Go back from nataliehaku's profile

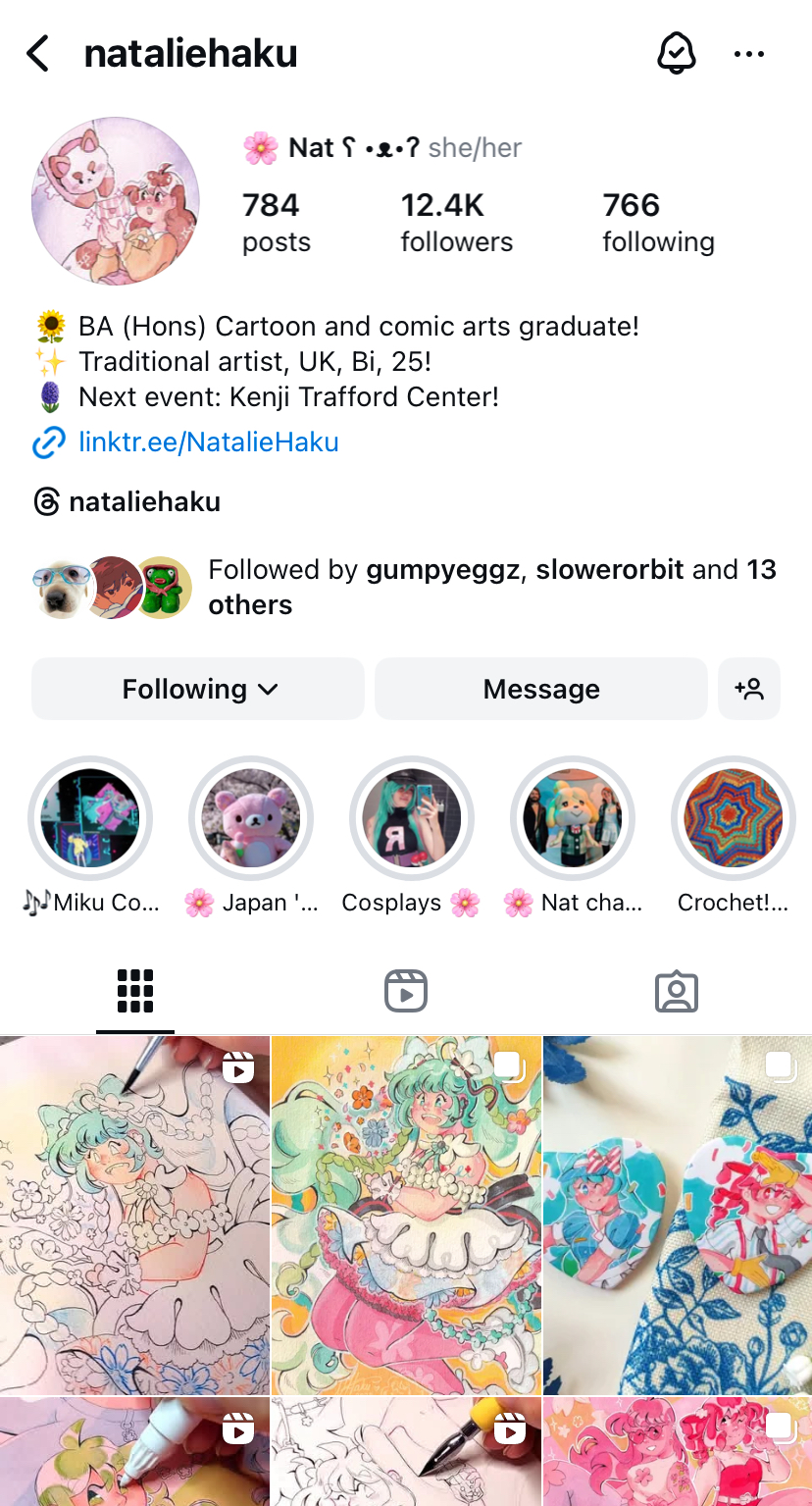pyautogui.click(x=38, y=54)
